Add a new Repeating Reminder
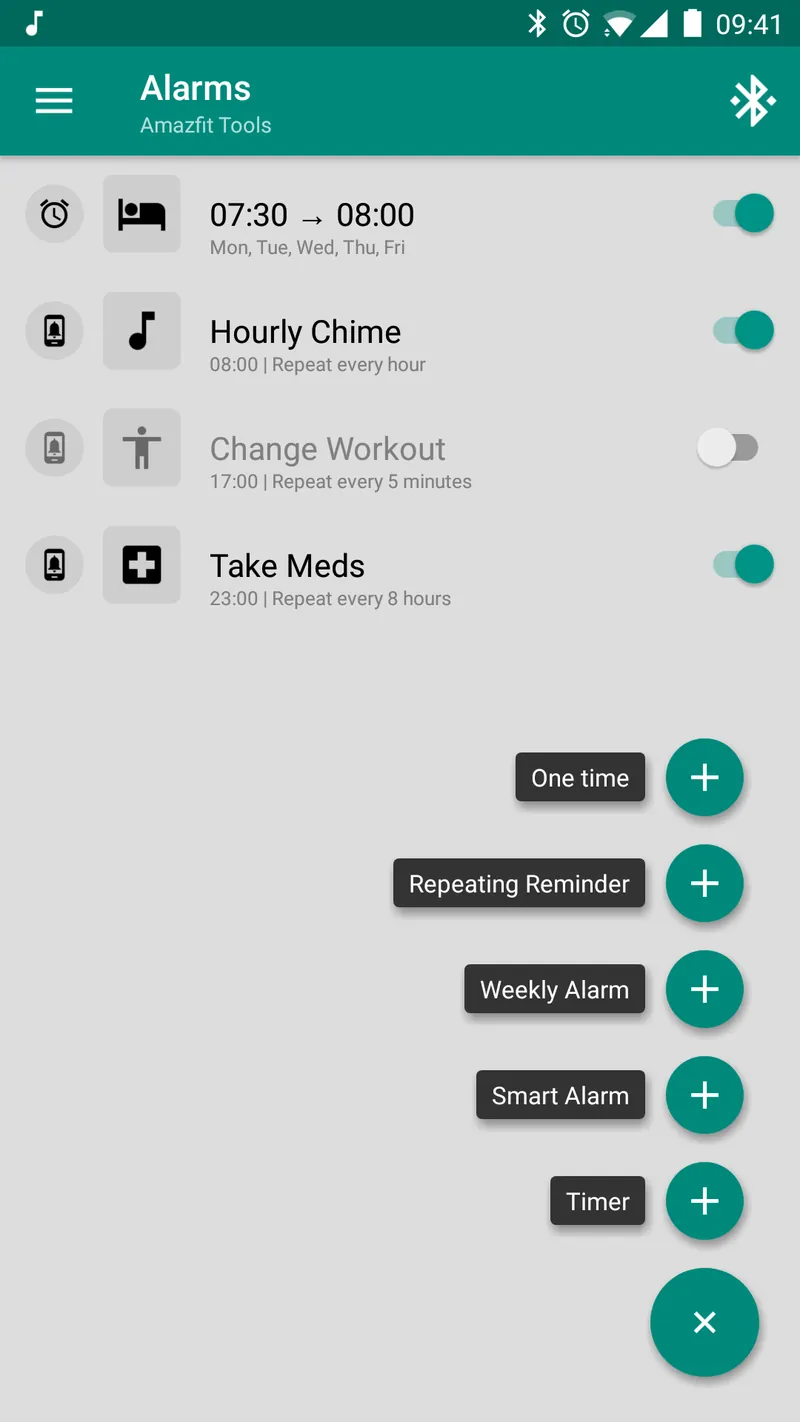 (x=704, y=883)
